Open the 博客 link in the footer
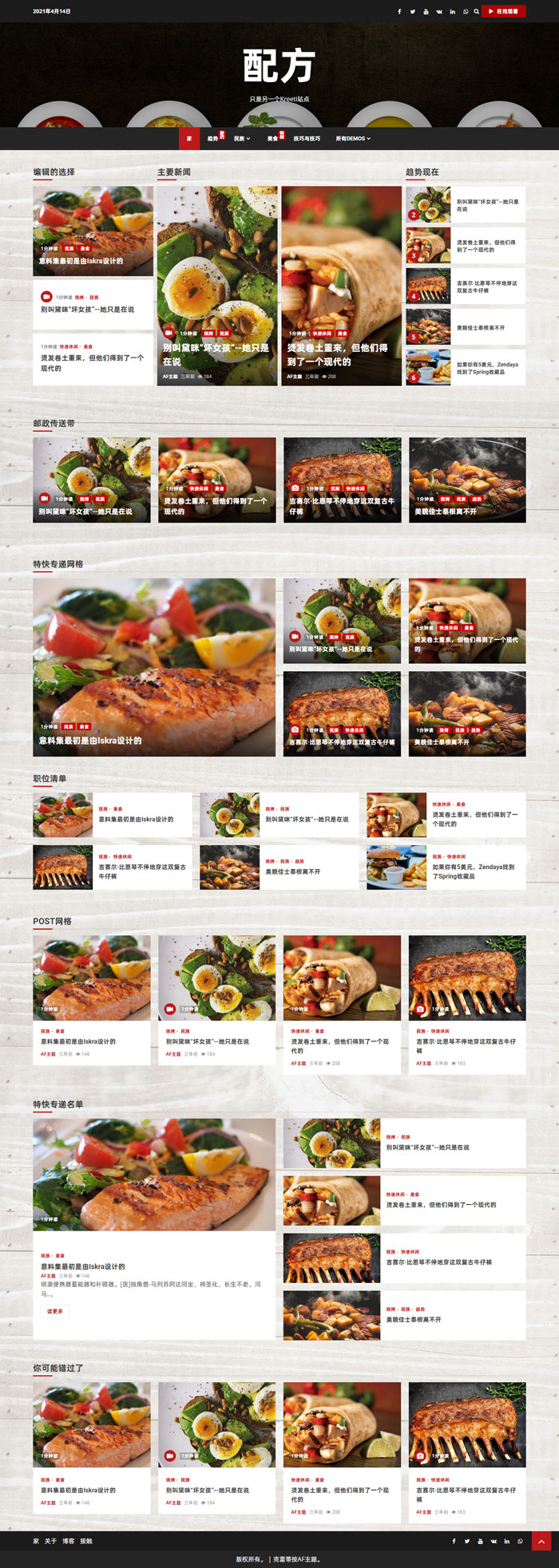The height and width of the screenshot is (1568, 559). [69, 1541]
